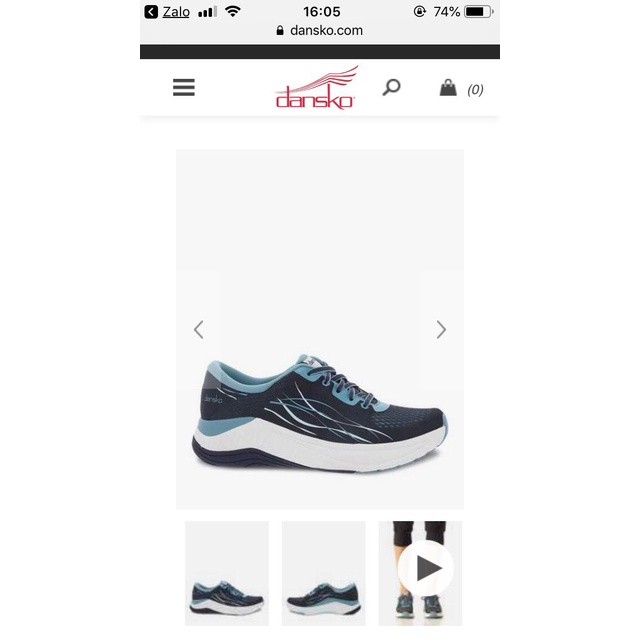Go to Dansko home via logo
This screenshot has width=640, height=640.
[316, 88]
